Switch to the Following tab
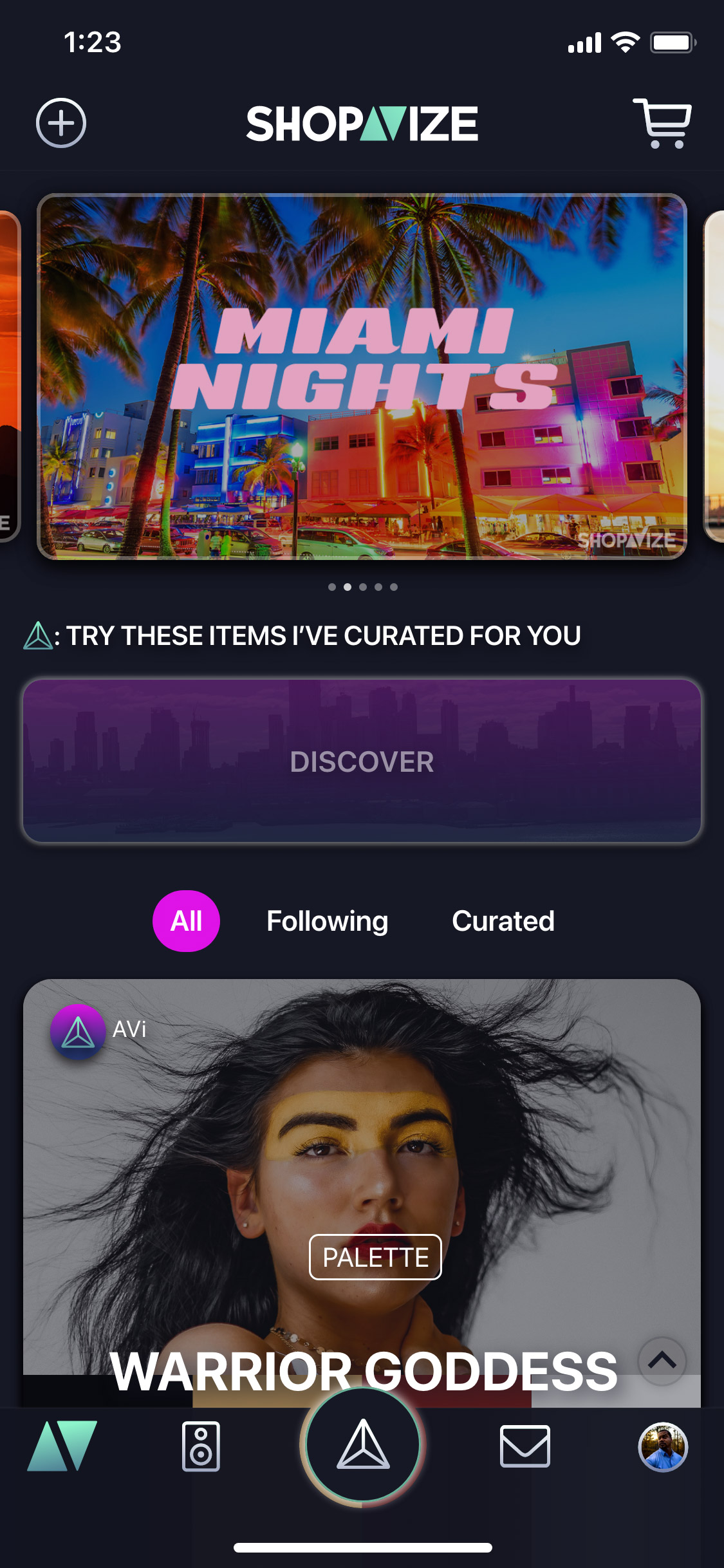This screenshot has width=724, height=1568. [x=327, y=920]
